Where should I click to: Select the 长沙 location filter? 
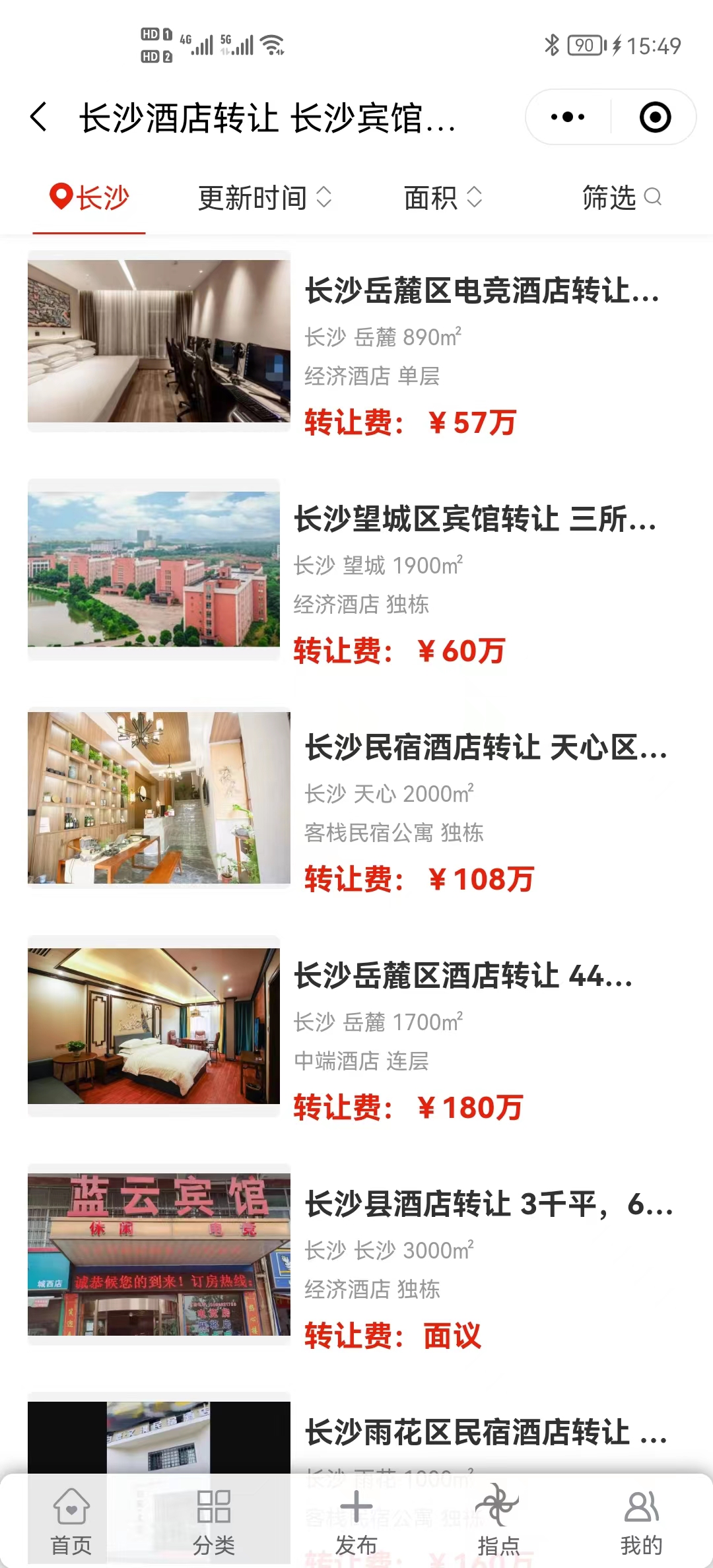tap(90, 197)
